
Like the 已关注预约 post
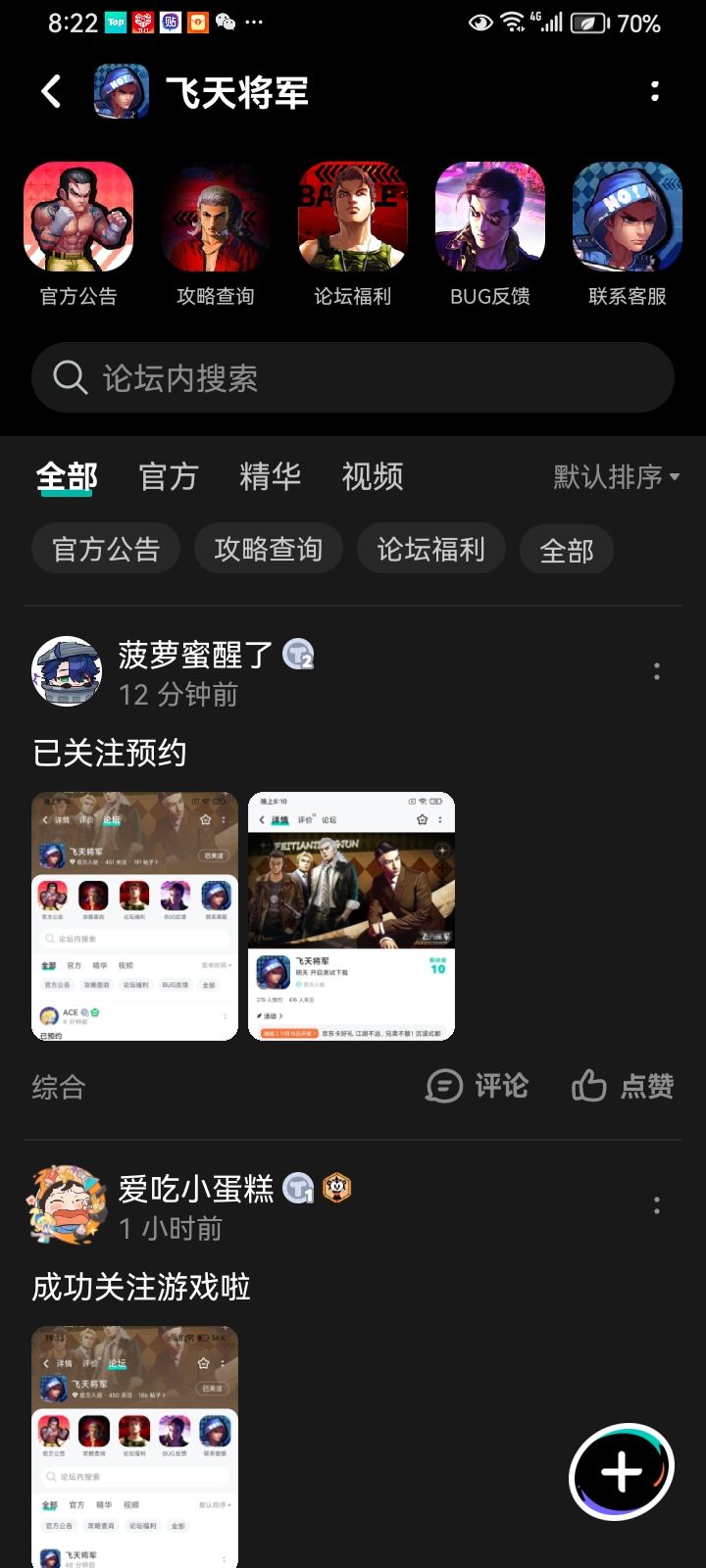click(x=623, y=1086)
